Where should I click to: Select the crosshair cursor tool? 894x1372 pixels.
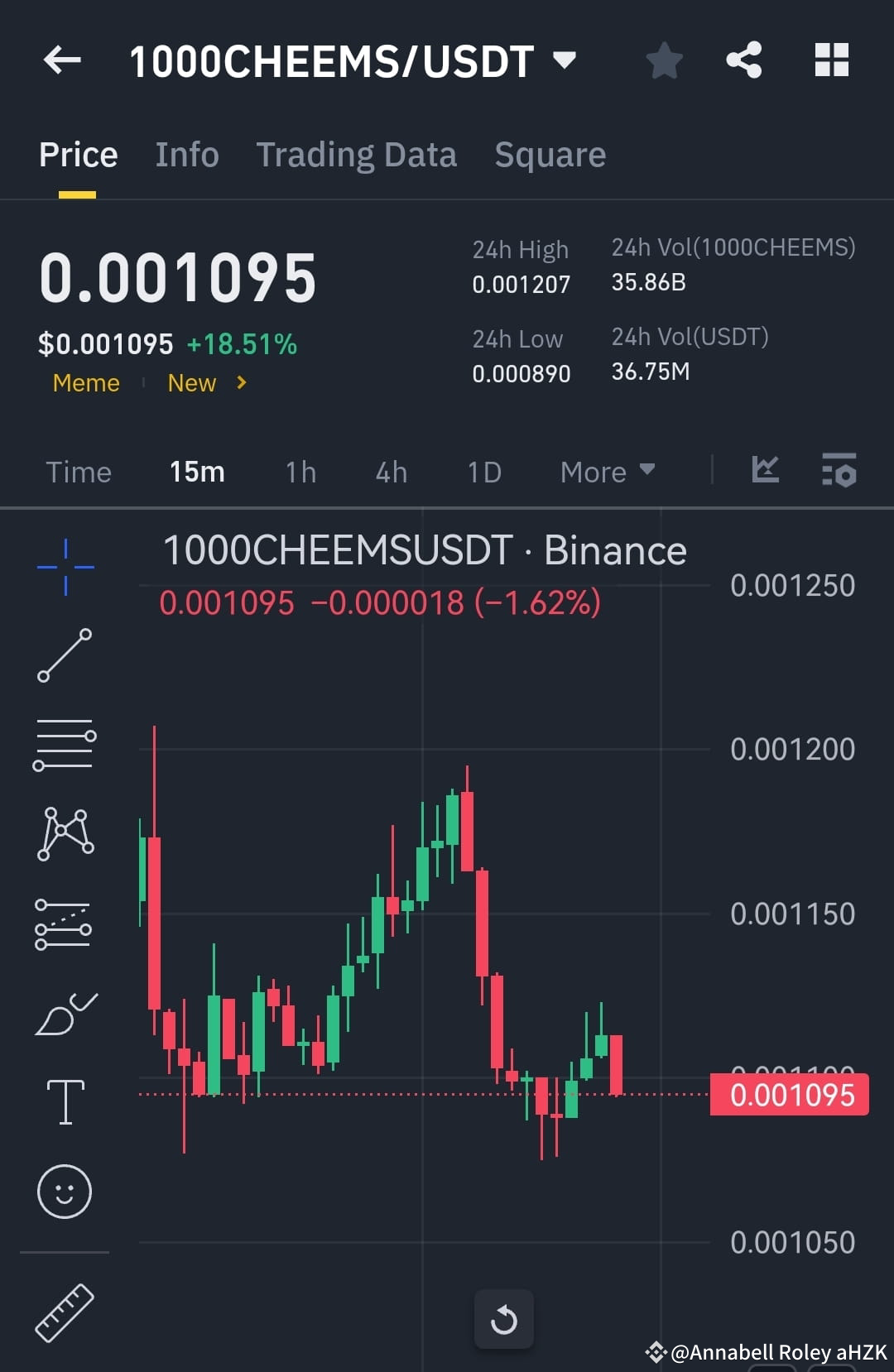[x=64, y=568]
